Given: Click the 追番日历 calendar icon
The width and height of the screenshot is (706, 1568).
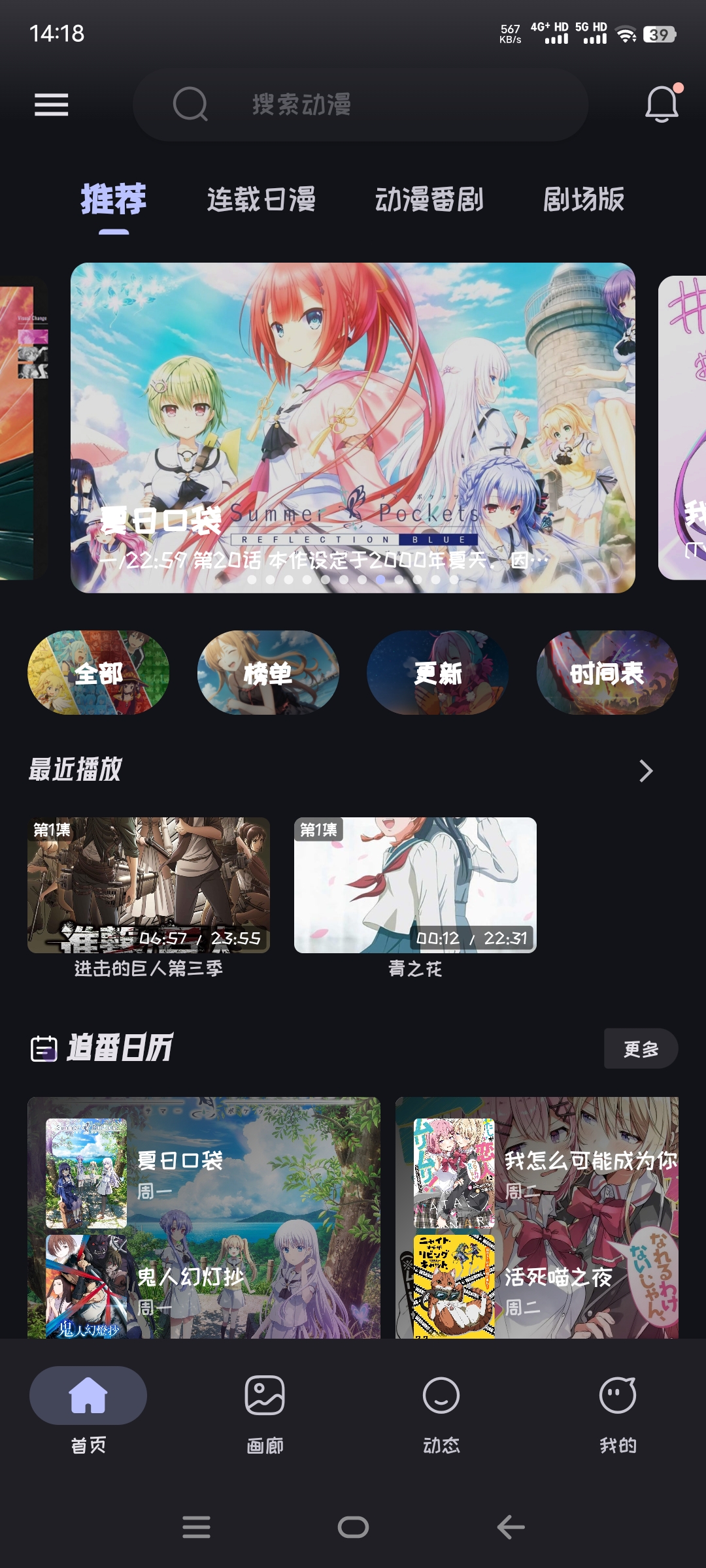Looking at the screenshot, I should [44, 1047].
